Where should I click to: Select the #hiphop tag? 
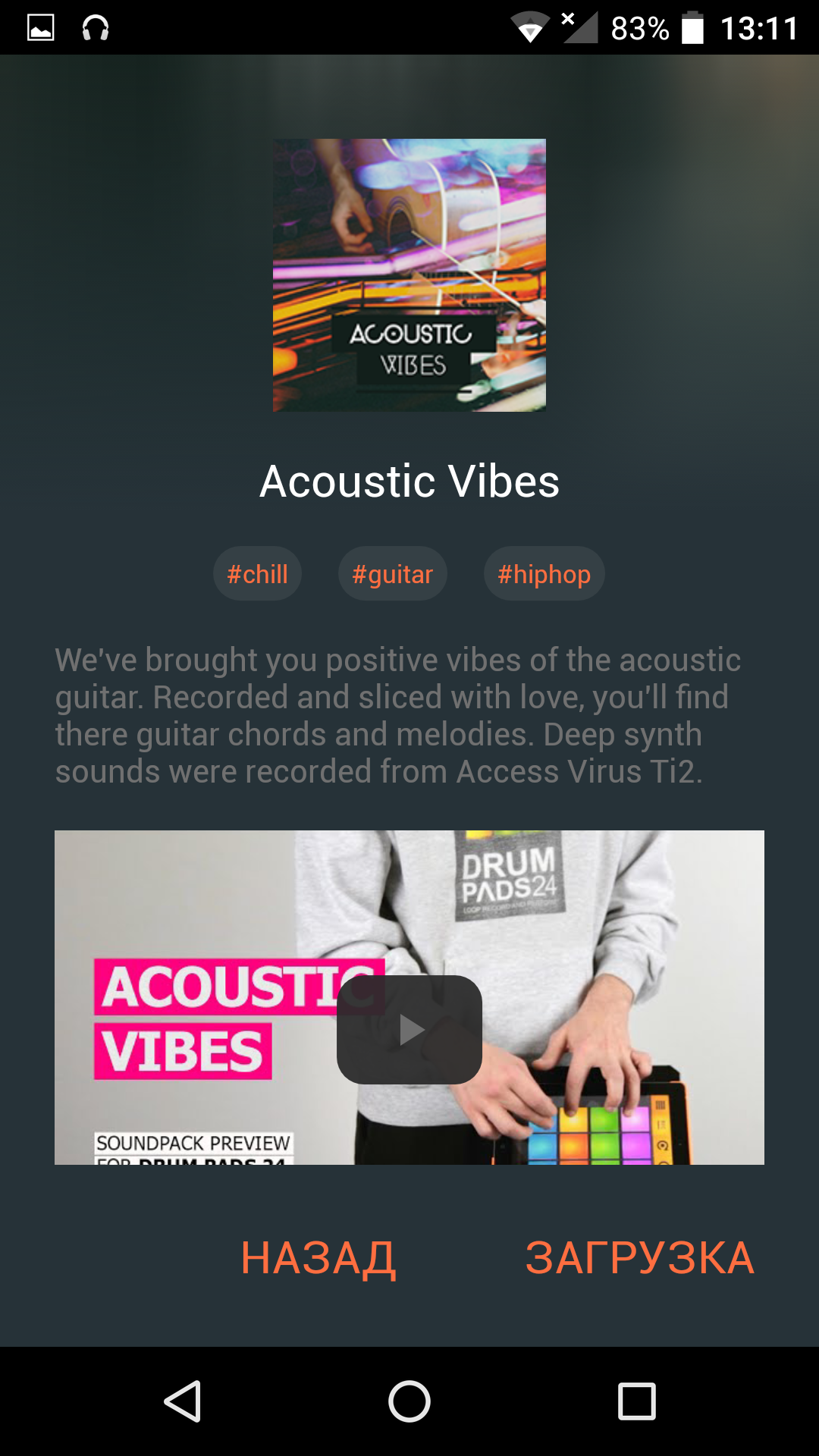pyautogui.click(x=544, y=574)
